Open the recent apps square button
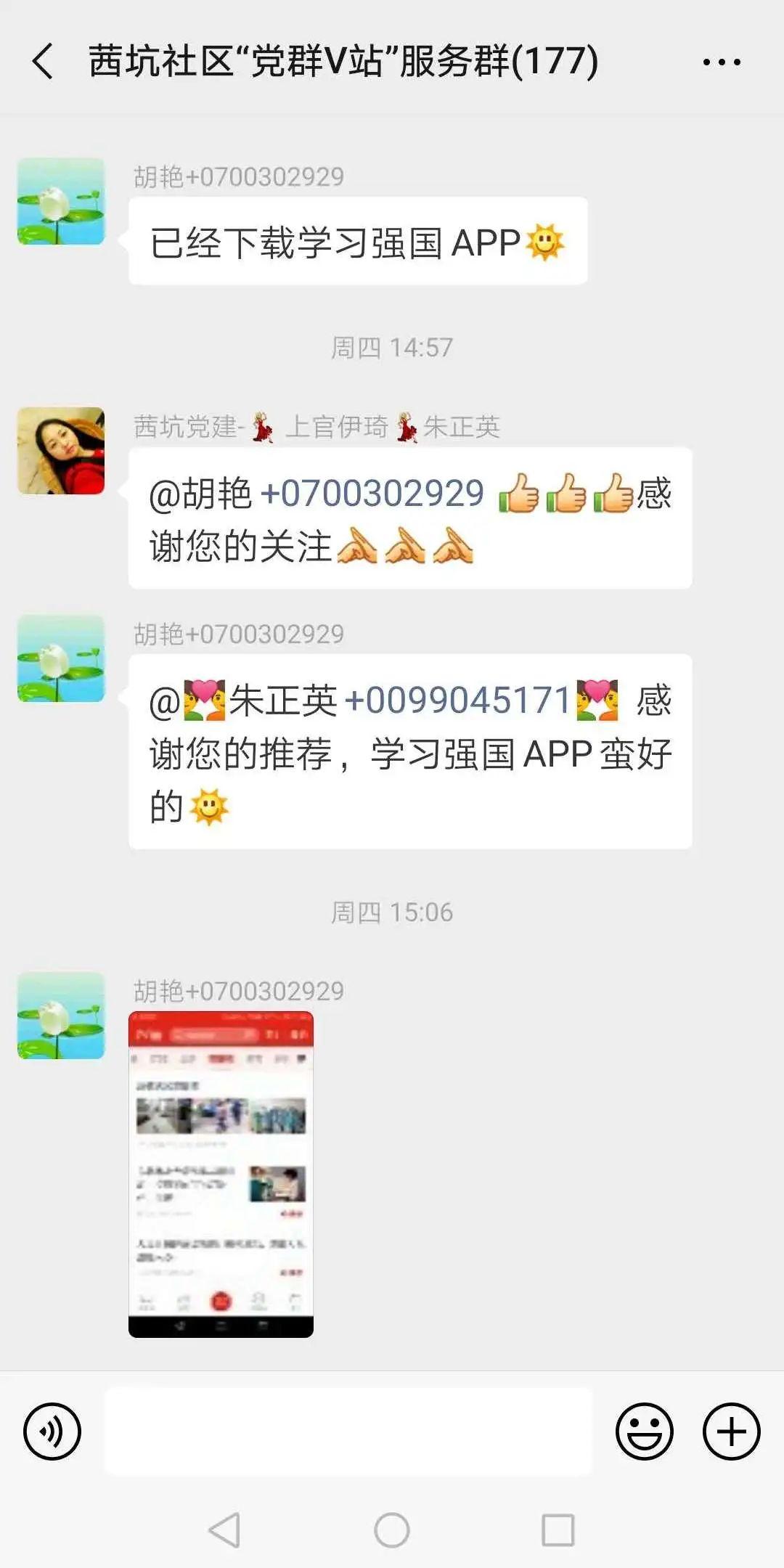The height and width of the screenshot is (1568, 784). [558, 1530]
